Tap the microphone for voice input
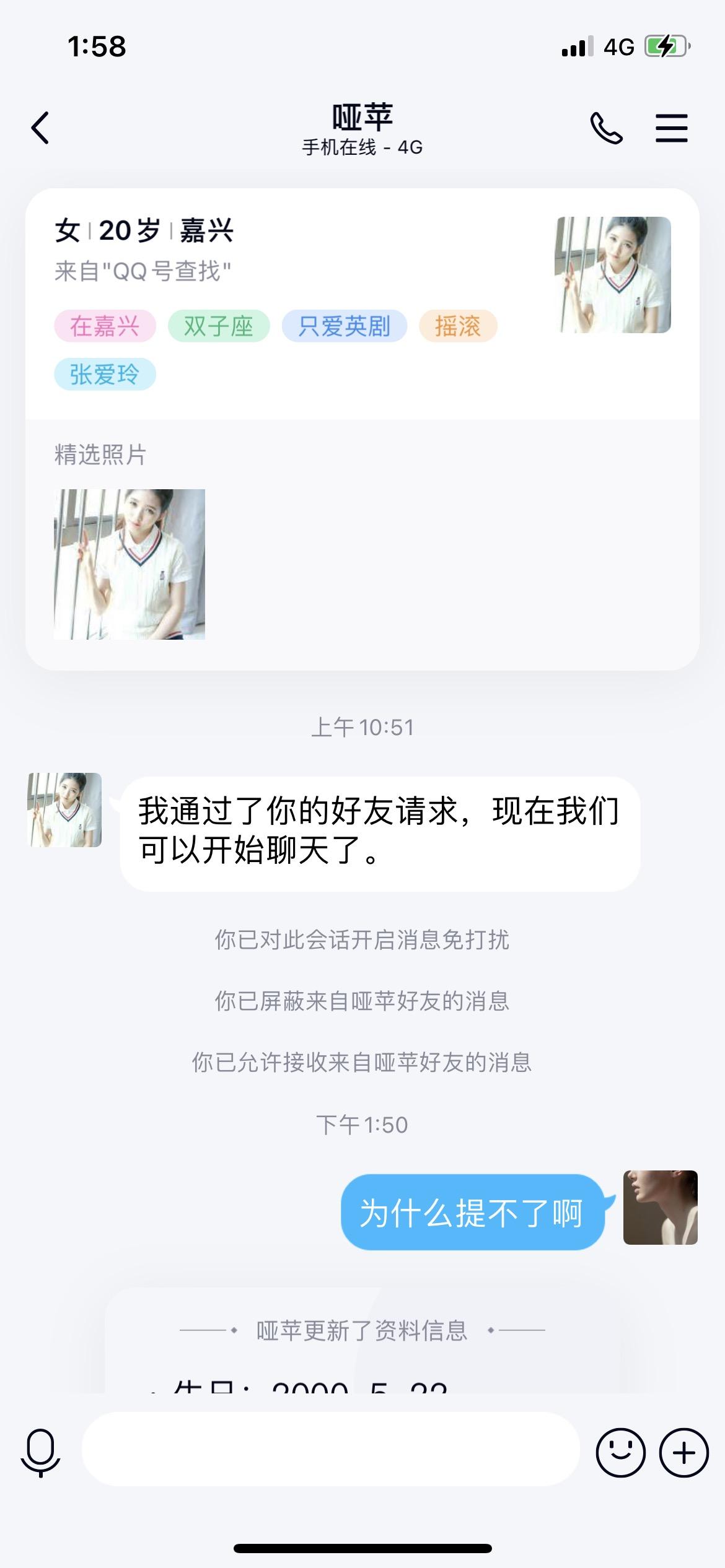Viewport: 725px width, 1568px height. coord(40,1452)
